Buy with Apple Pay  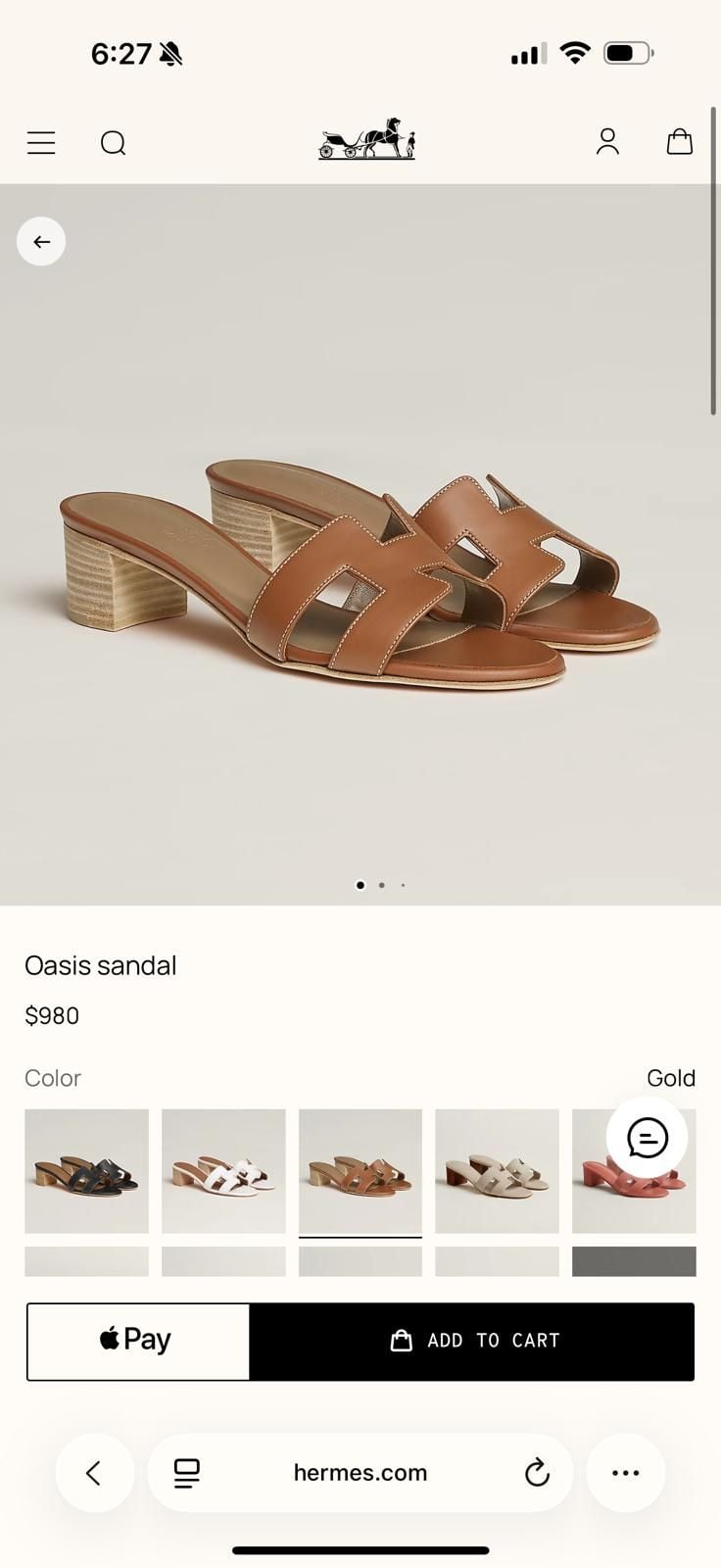click(x=138, y=1341)
